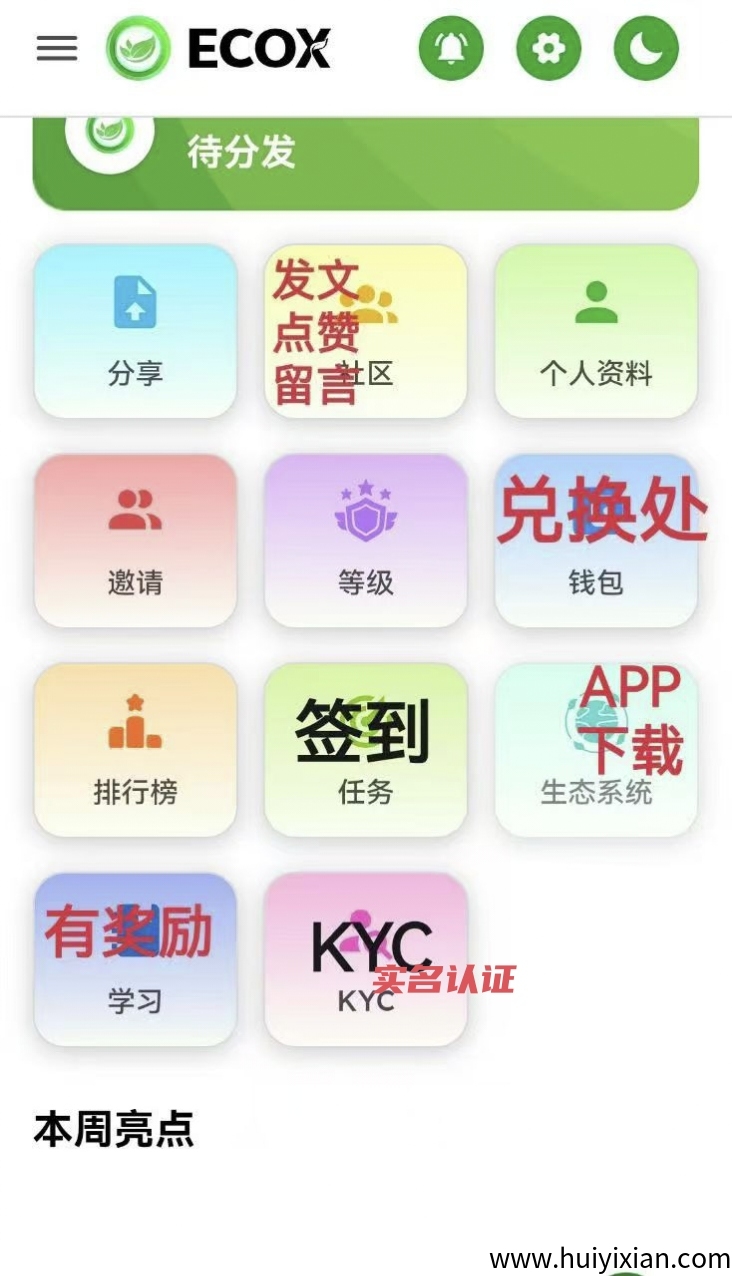732x1276 pixels.
Task: Open the settings gear
Action: (x=548, y=48)
